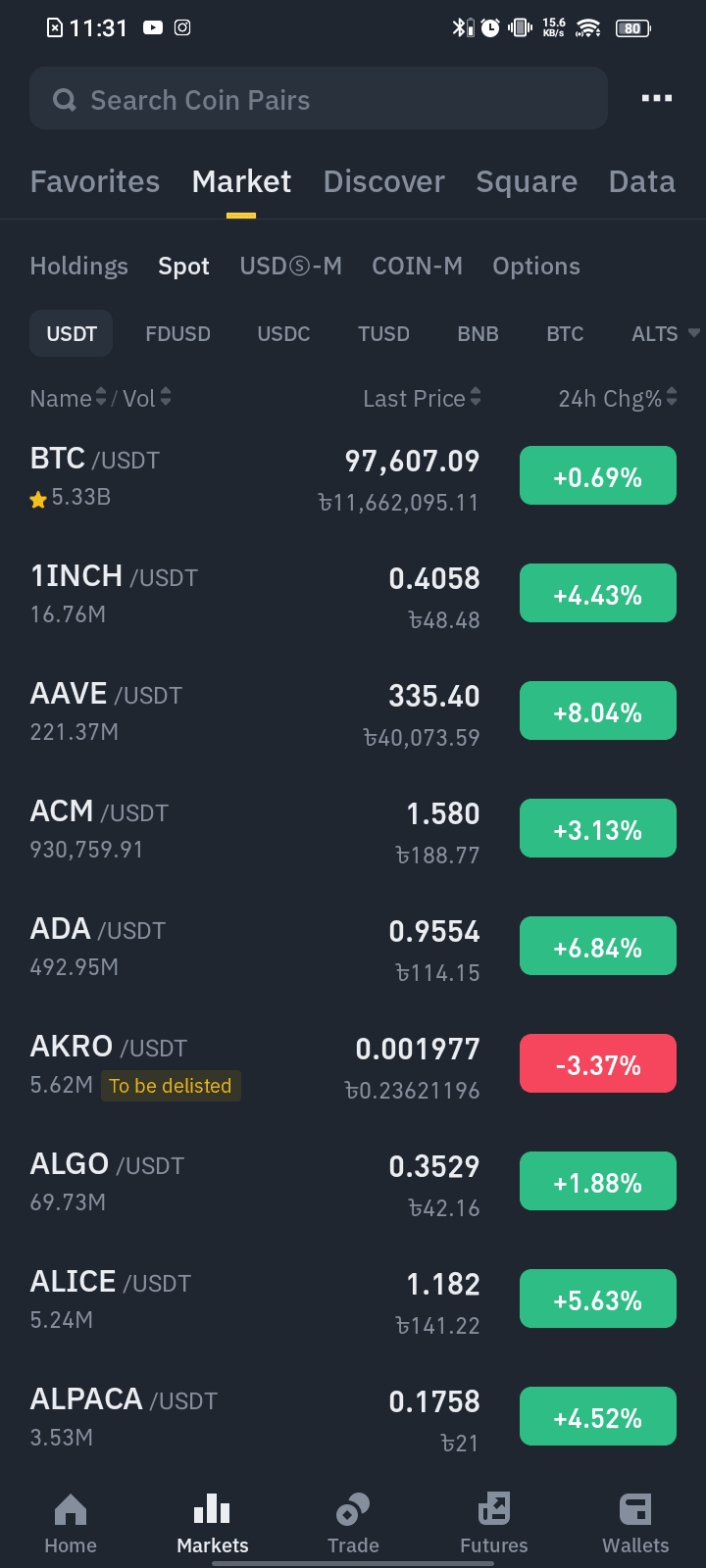Open the three-dot overflow menu

coord(656,98)
